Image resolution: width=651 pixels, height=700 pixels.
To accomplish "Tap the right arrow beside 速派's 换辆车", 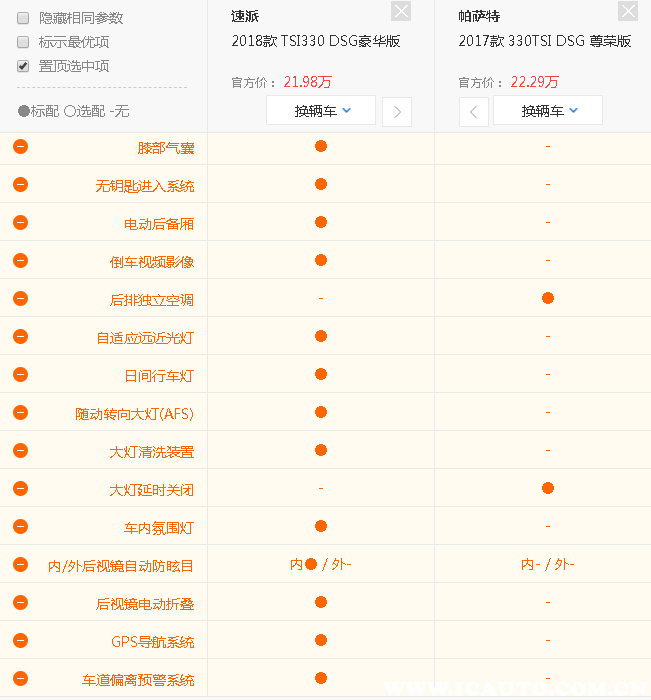I will tap(397, 111).
